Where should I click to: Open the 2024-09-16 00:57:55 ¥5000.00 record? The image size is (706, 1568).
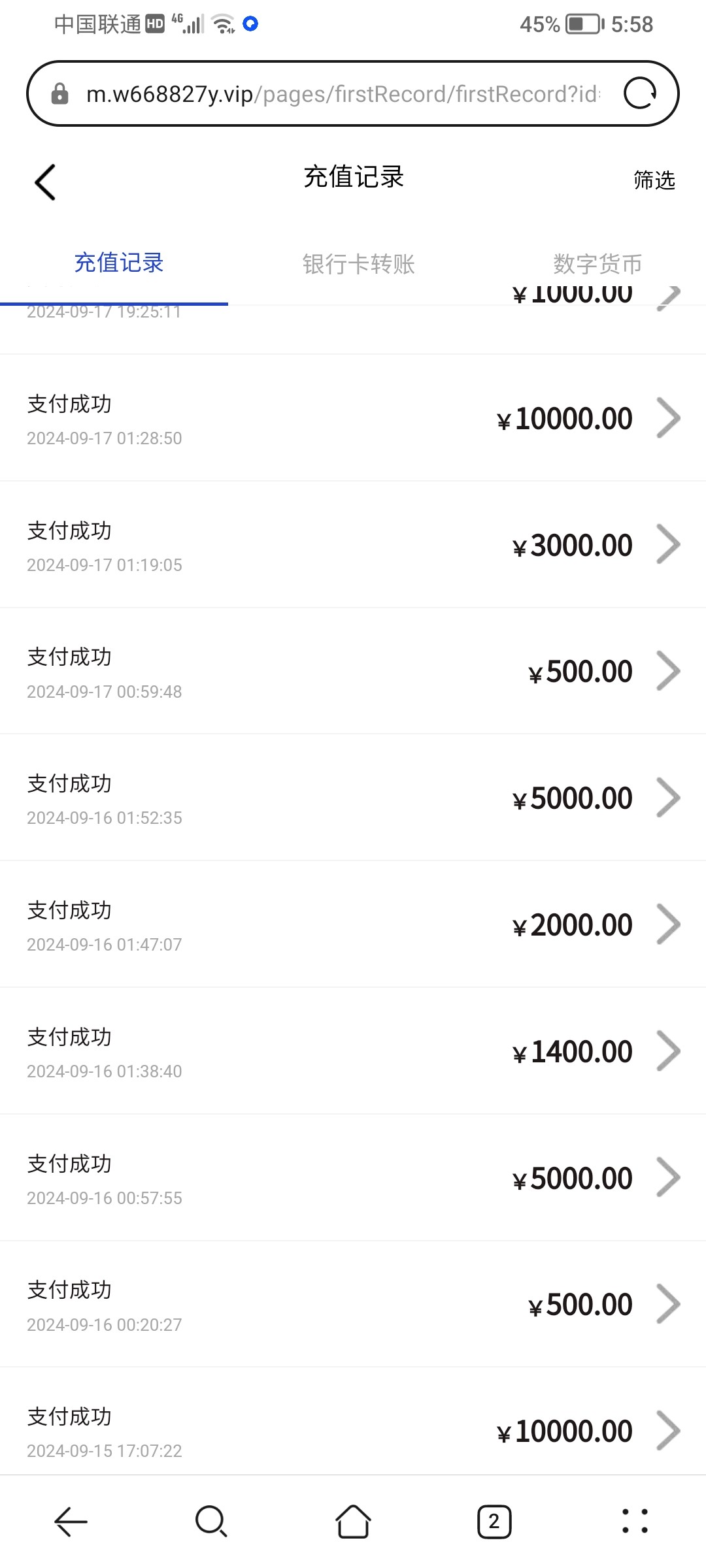pyautogui.click(x=353, y=1178)
